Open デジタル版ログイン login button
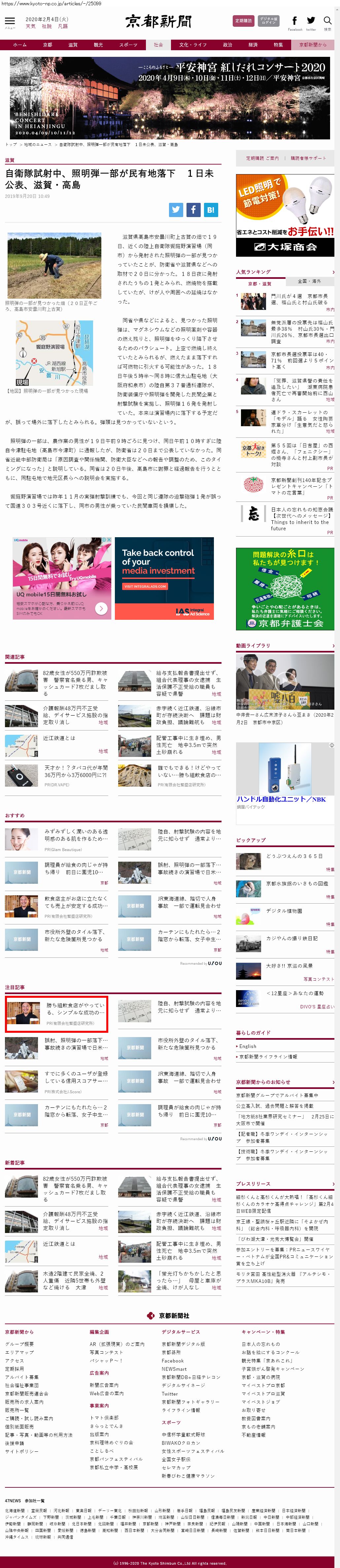The image size is (340, 1568). click(x=268, y=21)
